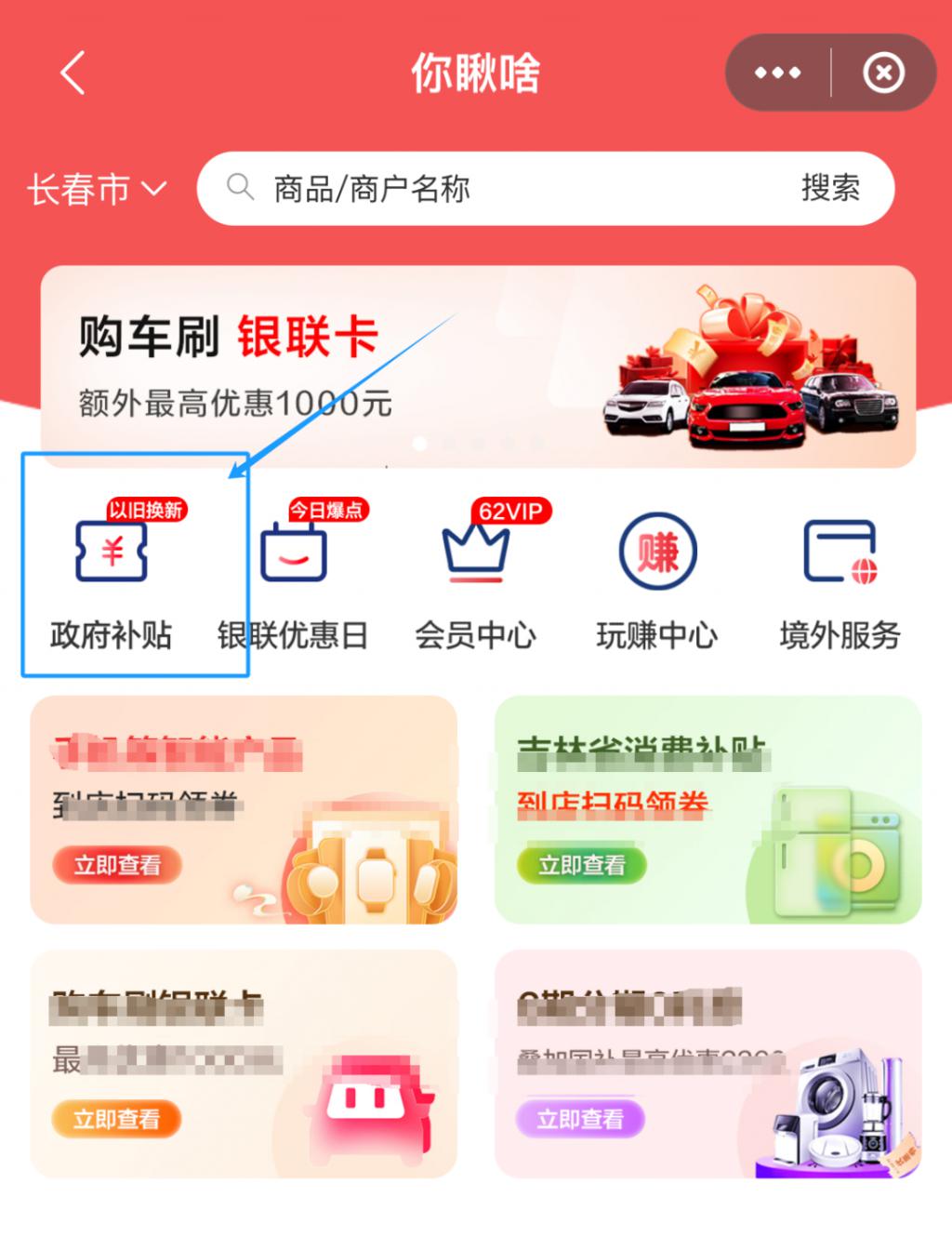Screen dimensions: 952x1237
Task: Open 银联优惠日 entry
Action: click(293, 577)
